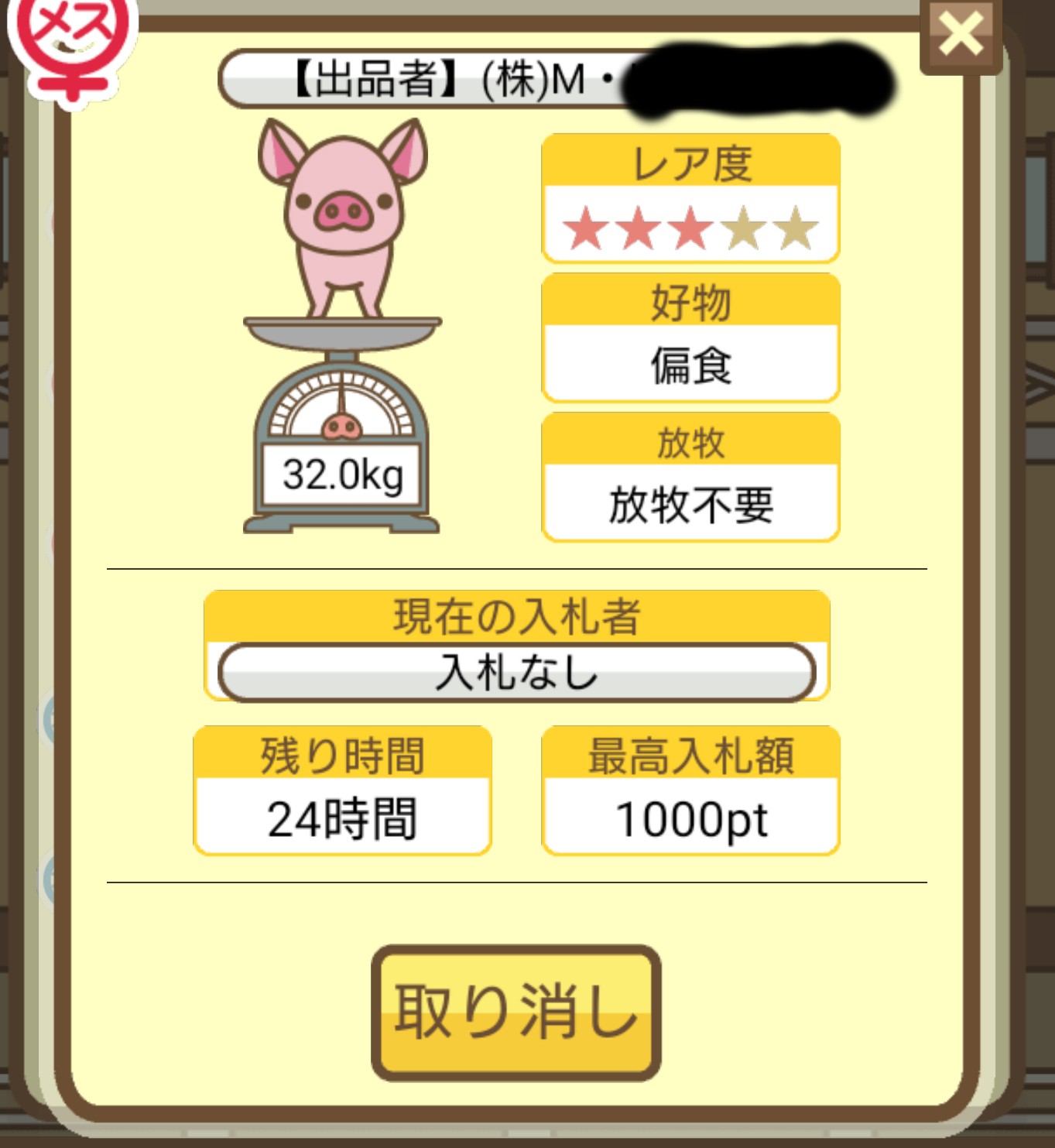
Task: Close the pig auction dialog
Action: point(961,35)
